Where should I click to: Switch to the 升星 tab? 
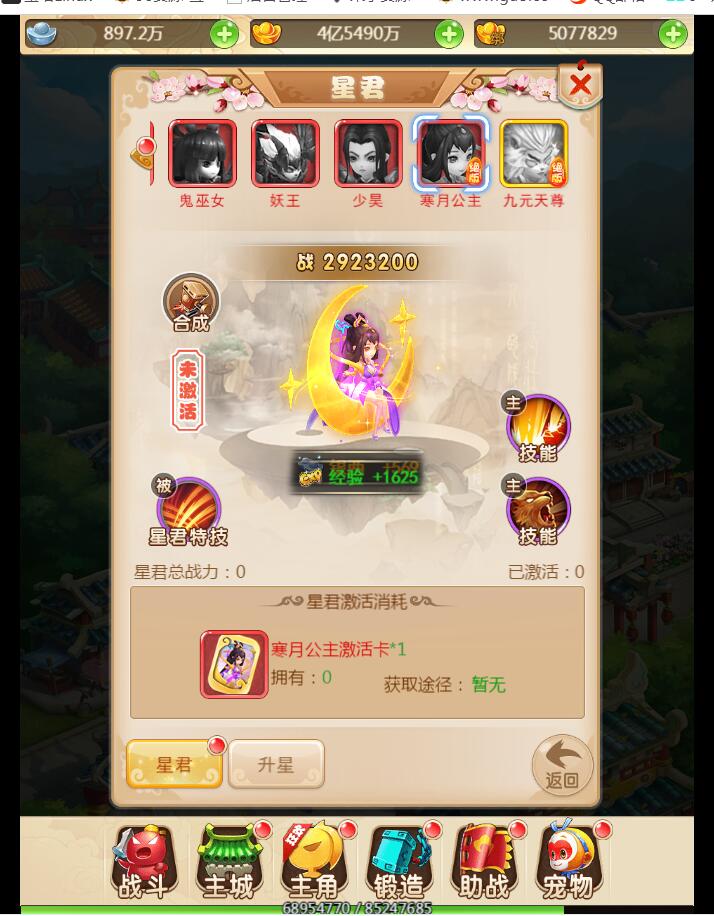276,765
